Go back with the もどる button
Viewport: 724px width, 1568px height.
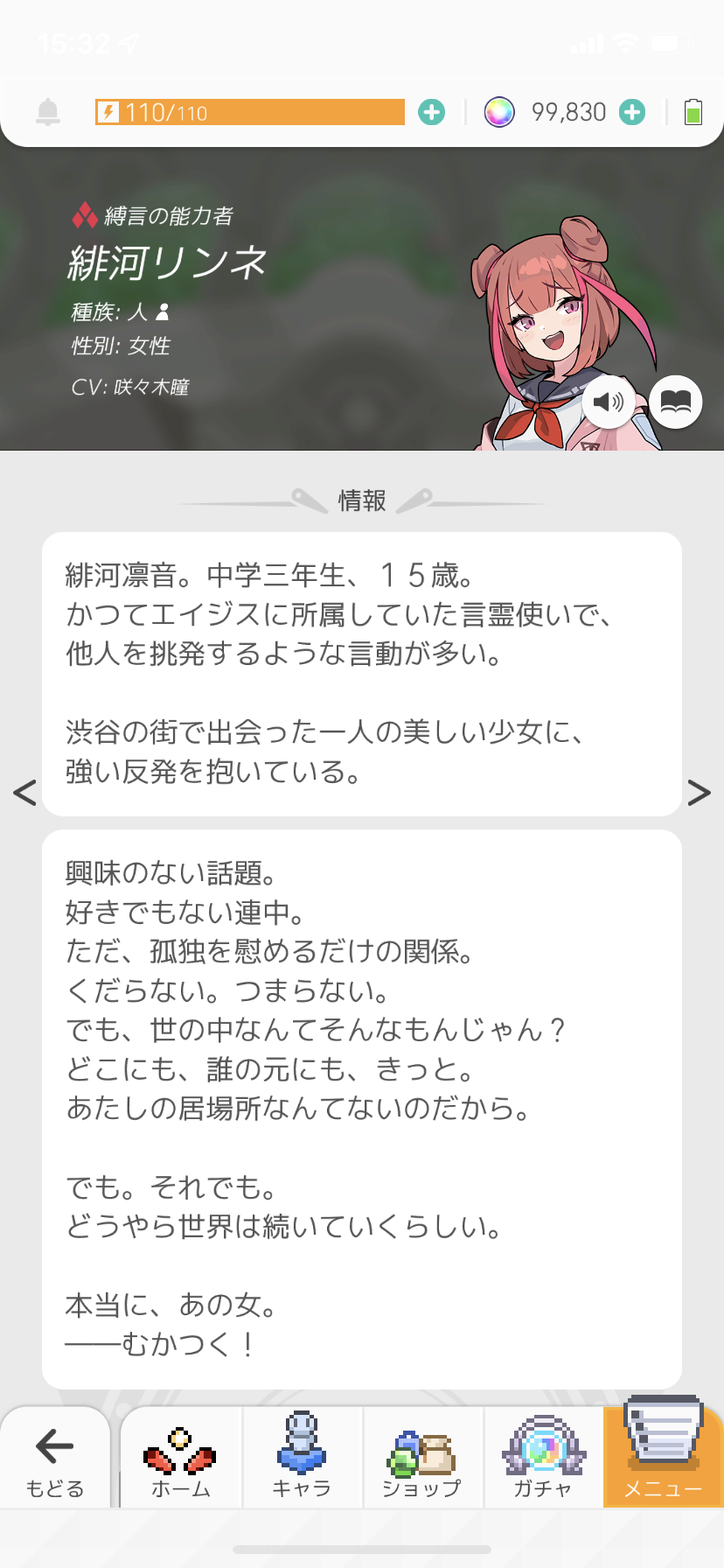[x=55, y=1459]
